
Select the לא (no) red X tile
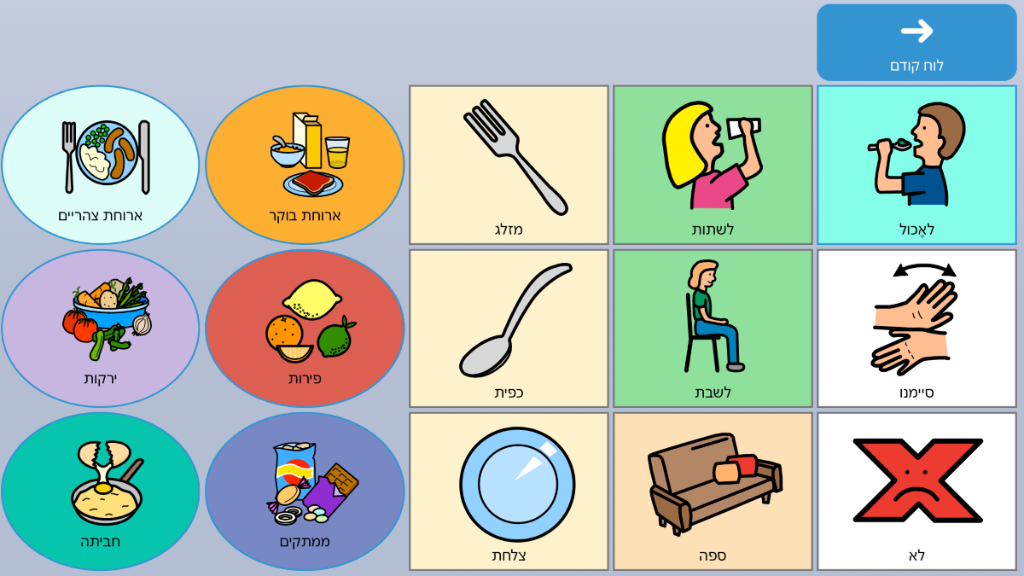916,491
